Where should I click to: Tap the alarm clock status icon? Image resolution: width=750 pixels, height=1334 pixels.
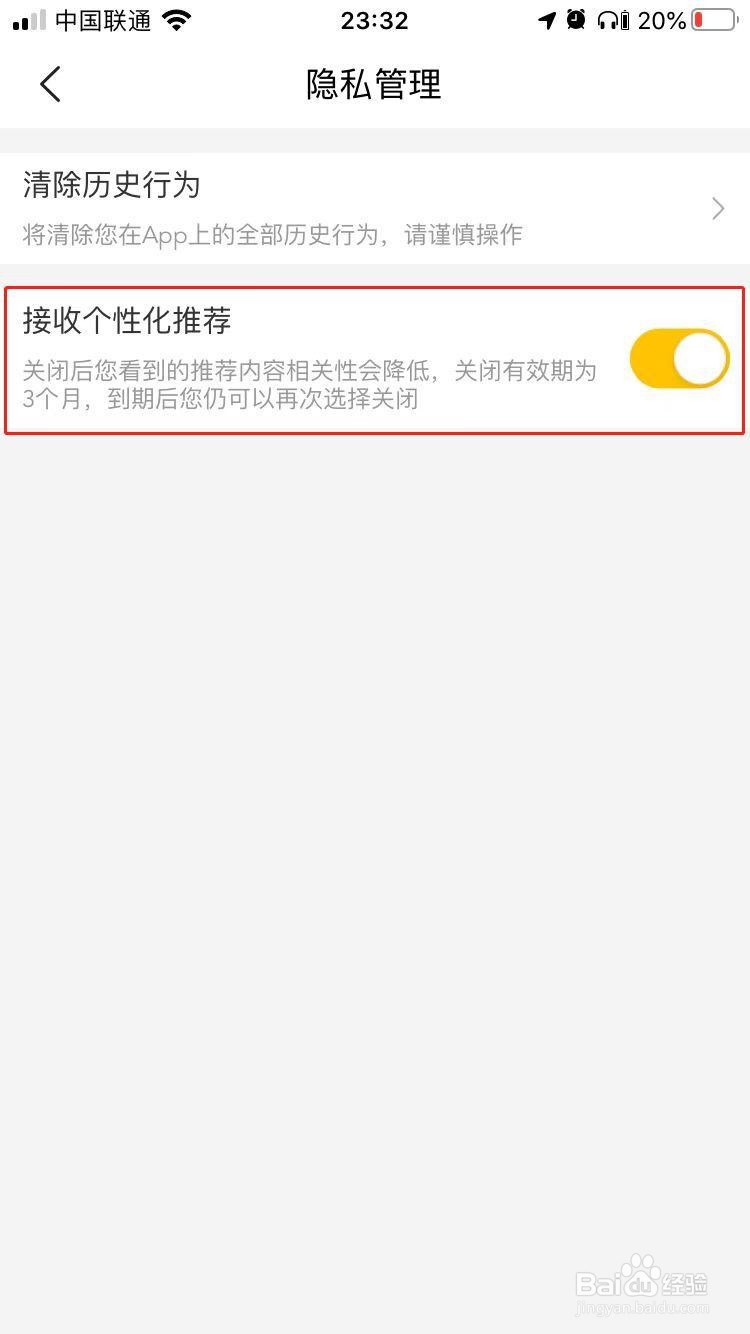(575, 19)
